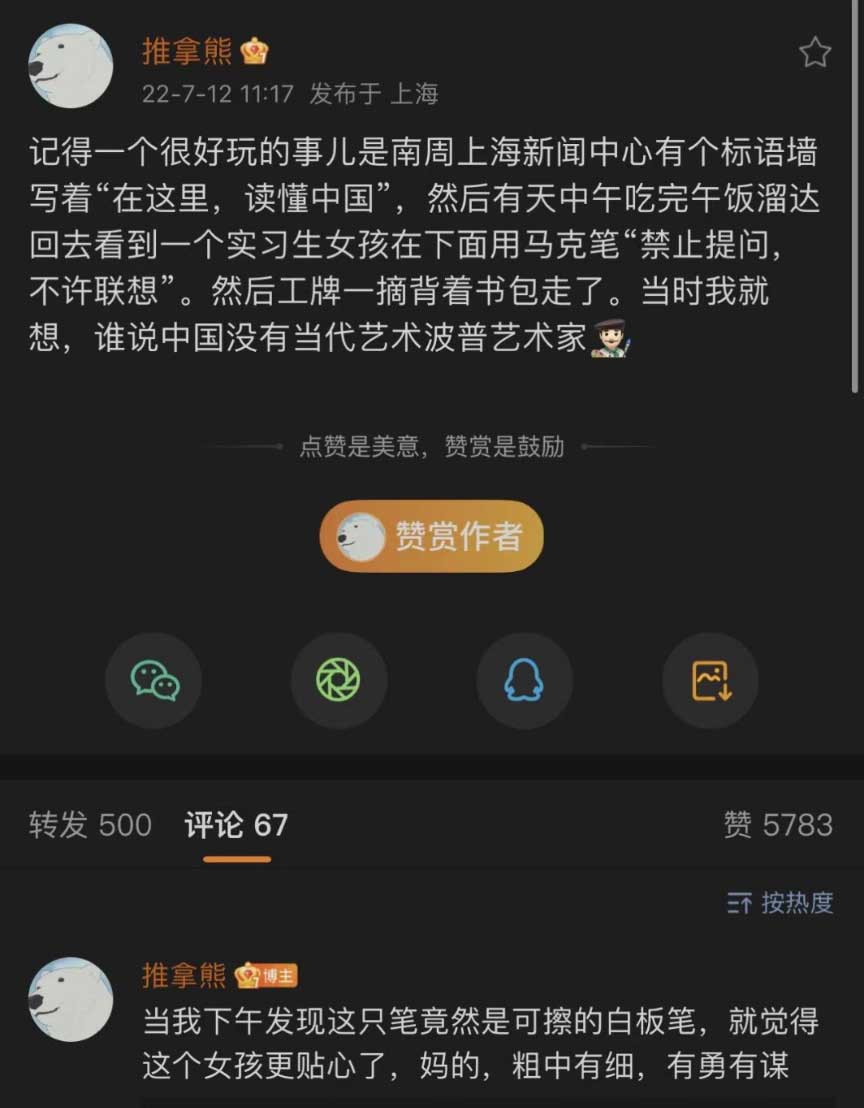Switch to the 转发 500 tab
The height and width of the screenshot is (1108, 864).
click(90, 825)
